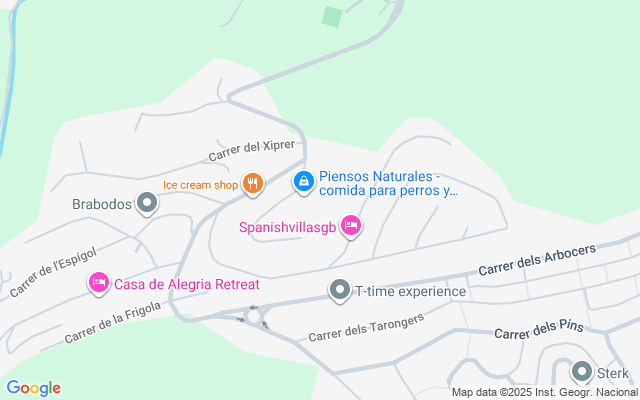Image resolution: width=640 pixels, height=400 pixels.
Task: Tap the Sterk place marker
Action: point(581,373)
